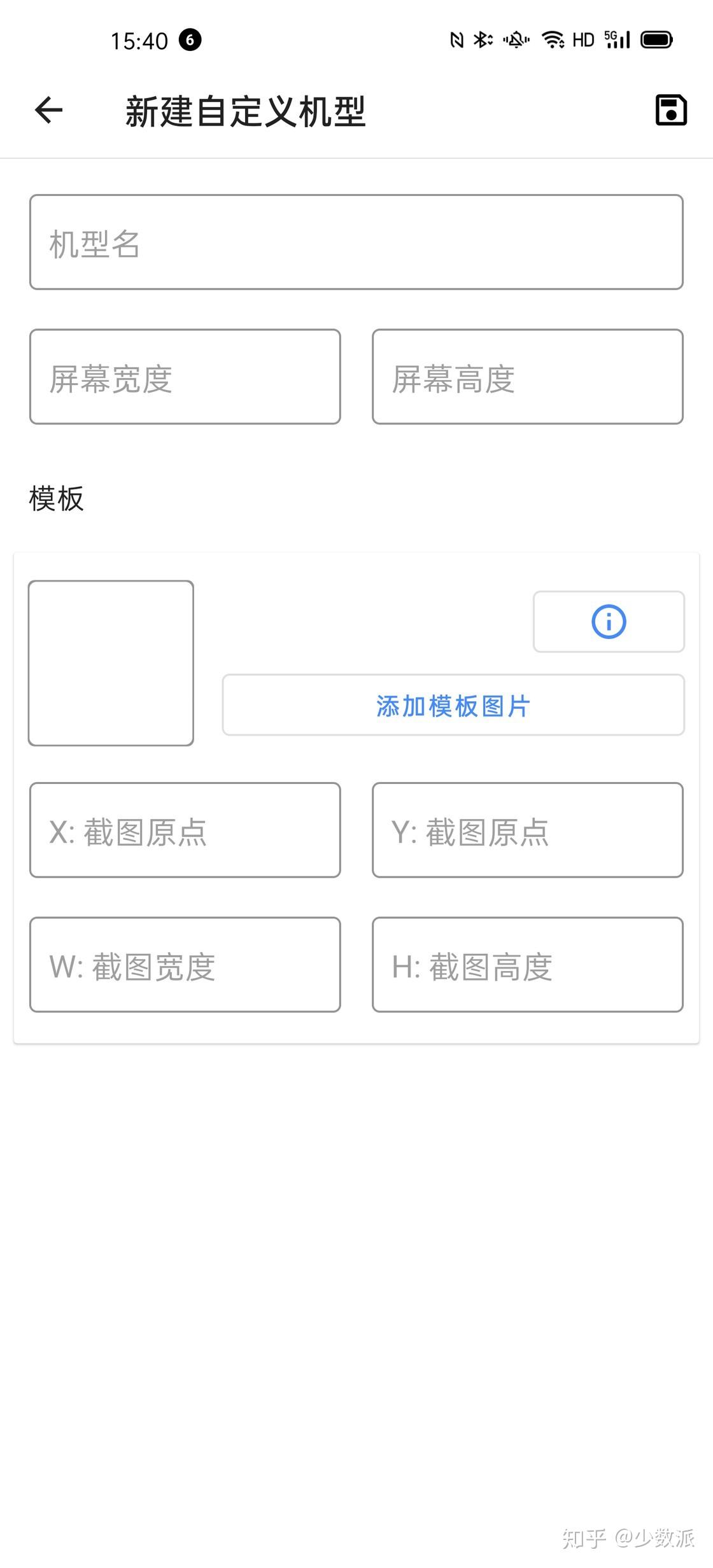Image resolution: width=713 pixels, height=1568 pixels.
Task: Focus the 机型名 text field
Action: 356,242
